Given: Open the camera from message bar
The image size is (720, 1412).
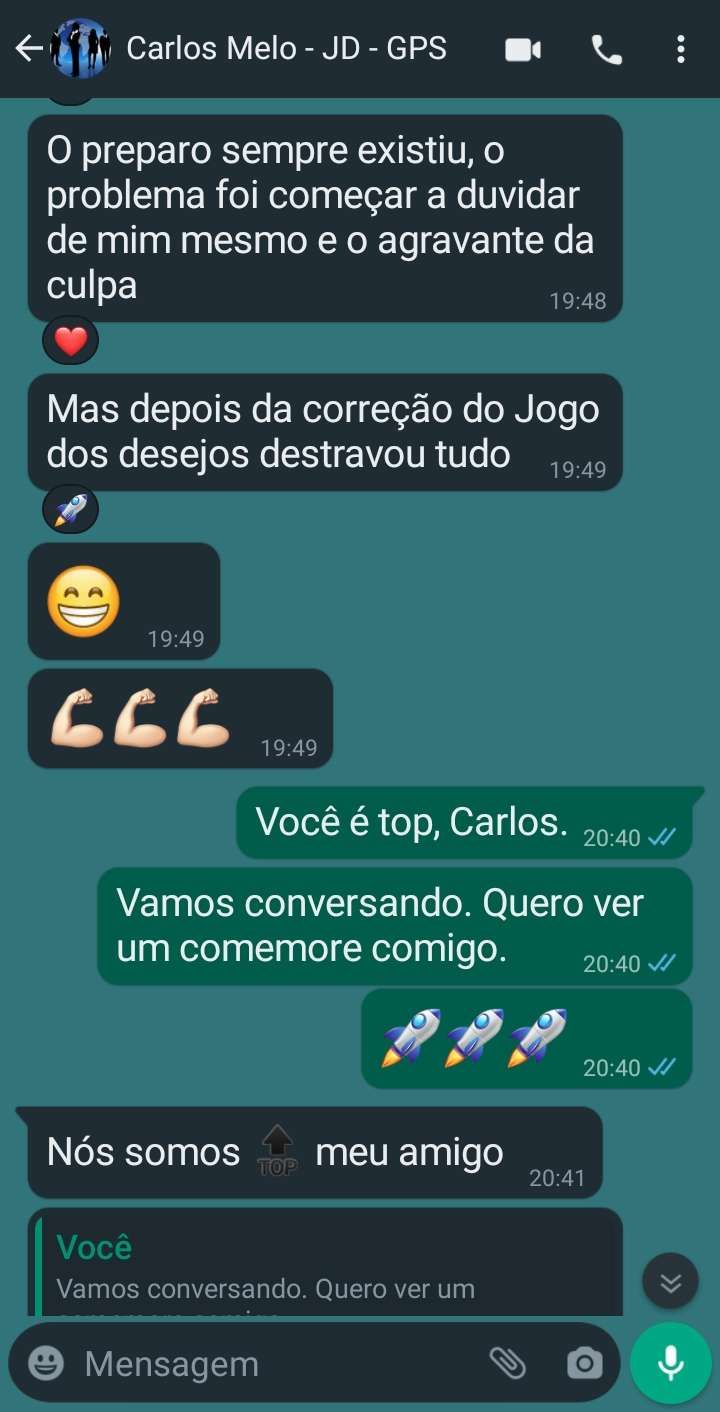Looking at the screenshot, I should tap(584, 1363).
